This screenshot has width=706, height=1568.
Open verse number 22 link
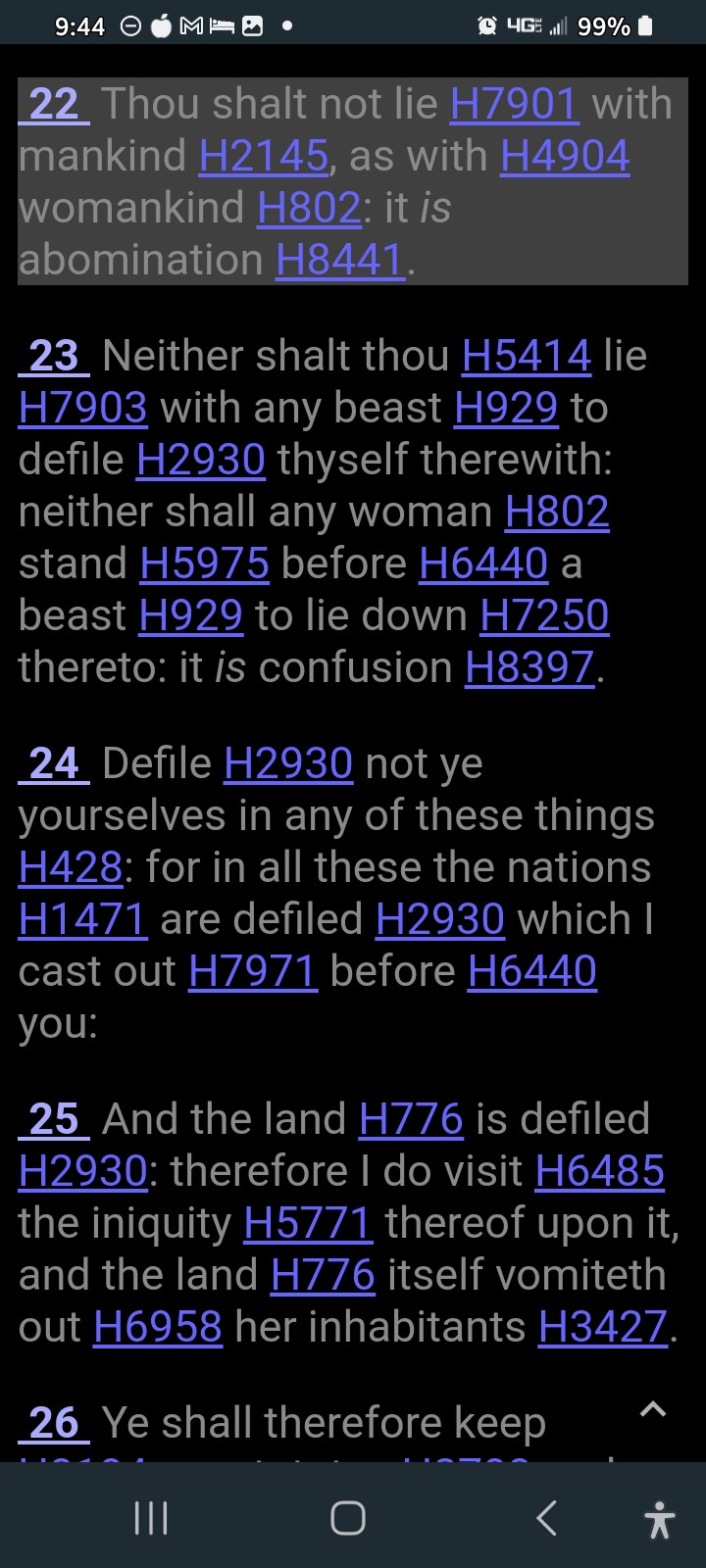pyautogui.click(x=54, y=104)
